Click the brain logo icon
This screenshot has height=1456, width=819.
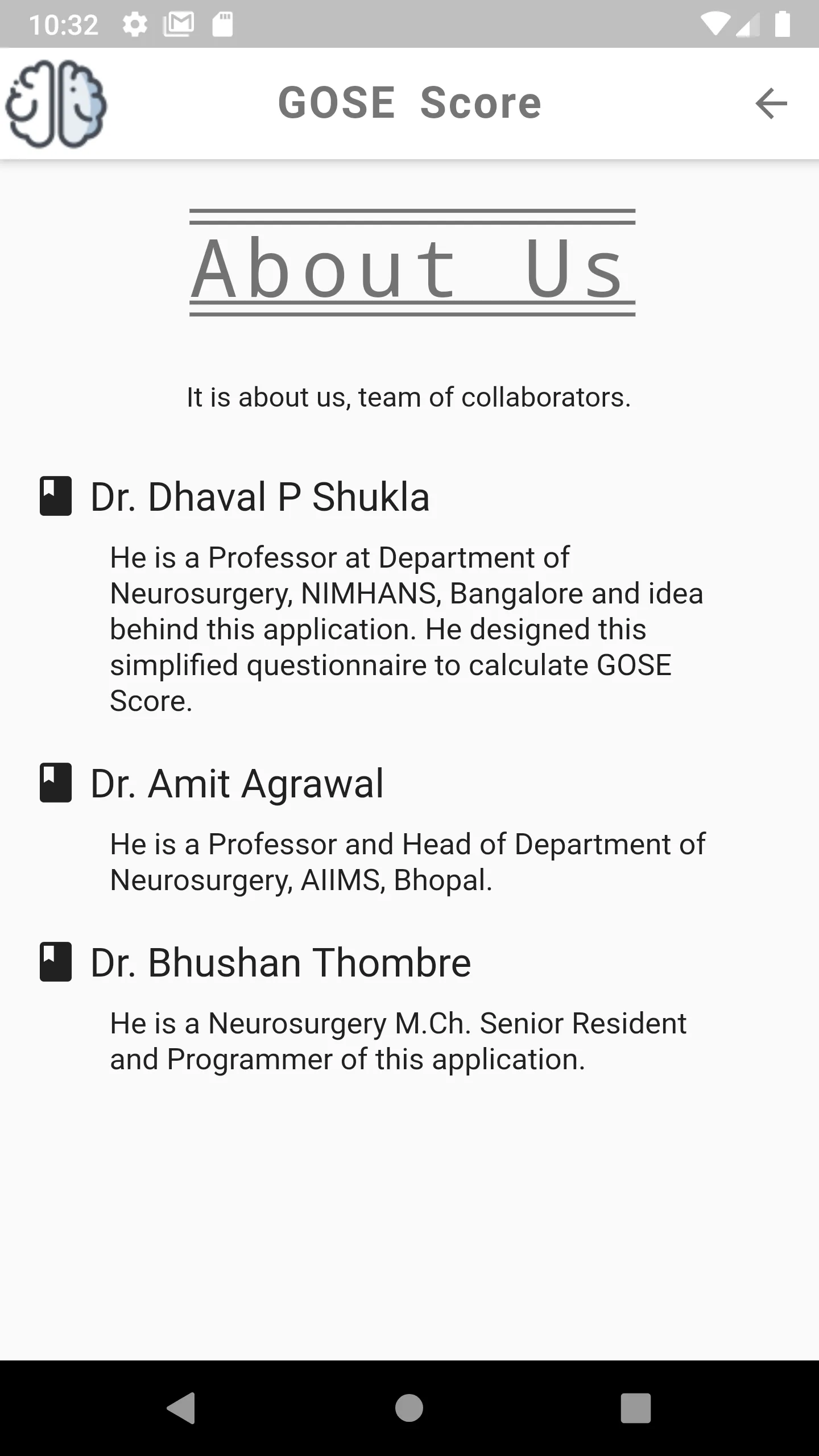pos(56,102)
